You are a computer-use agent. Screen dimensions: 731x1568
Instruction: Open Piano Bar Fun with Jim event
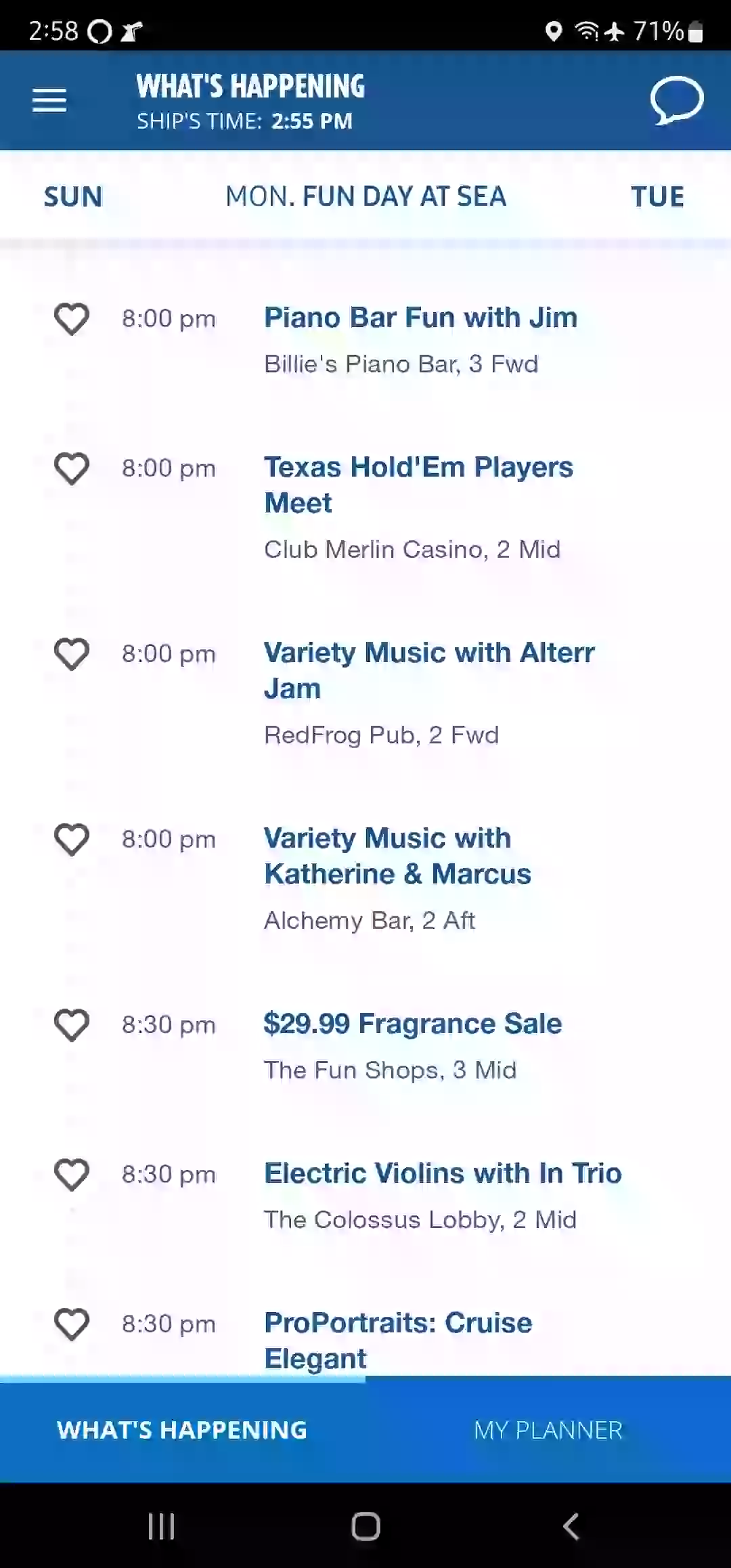tap(420, 318)
